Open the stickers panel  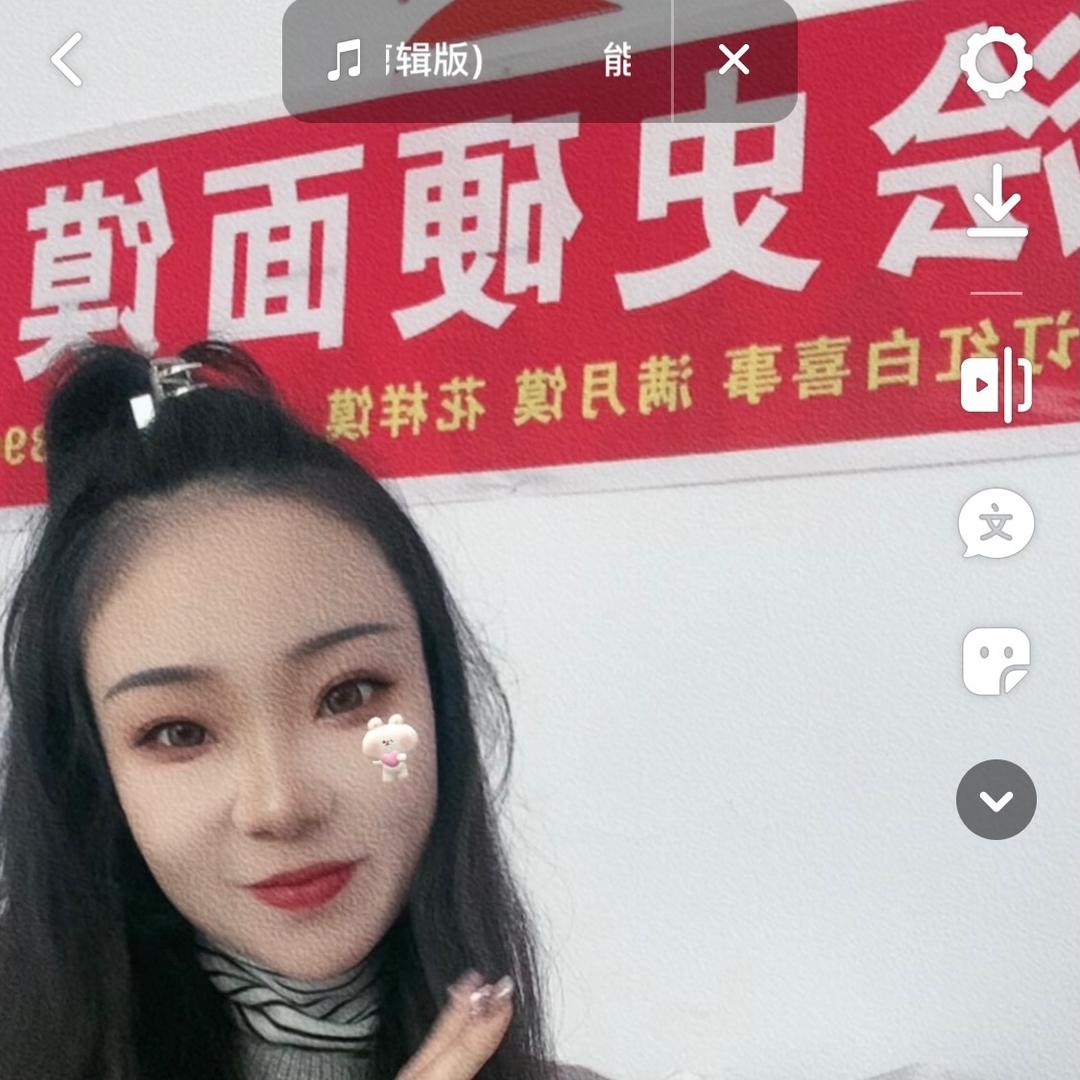point(996,661)
